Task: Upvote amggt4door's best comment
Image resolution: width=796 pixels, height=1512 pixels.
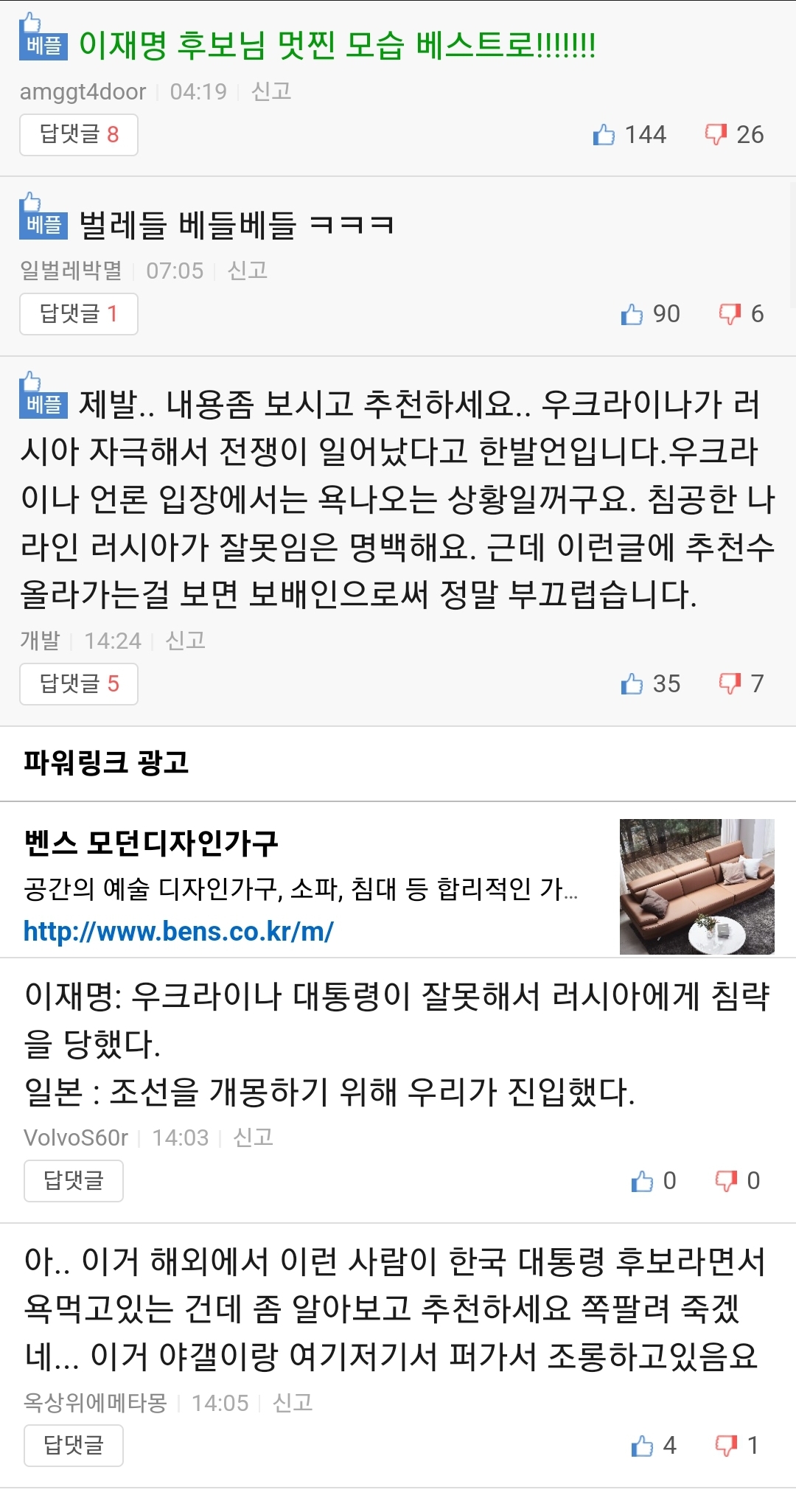Action: (x=604, y=135)
